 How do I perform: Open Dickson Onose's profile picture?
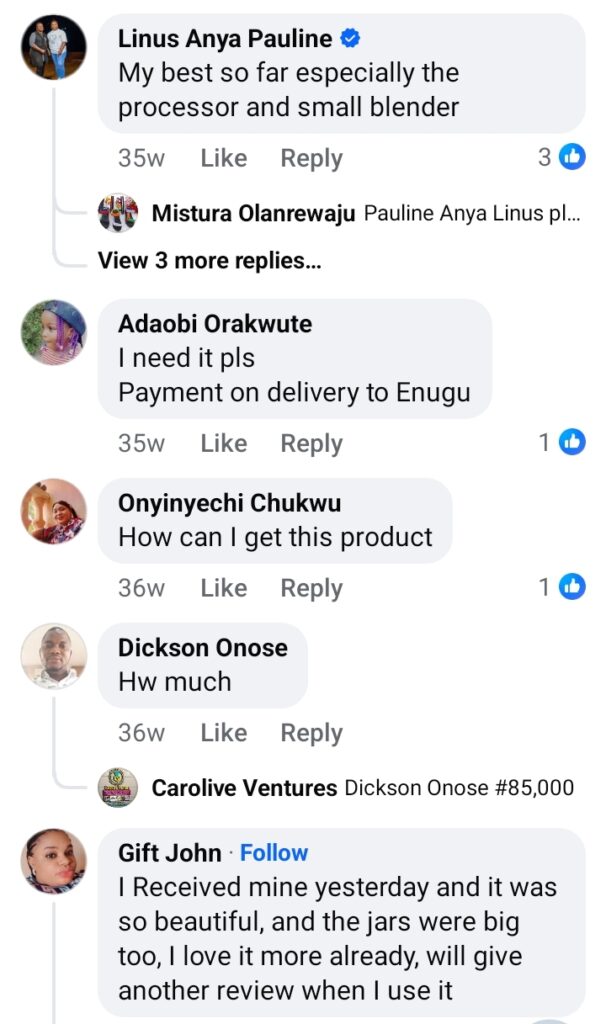(x=54, y=657)
